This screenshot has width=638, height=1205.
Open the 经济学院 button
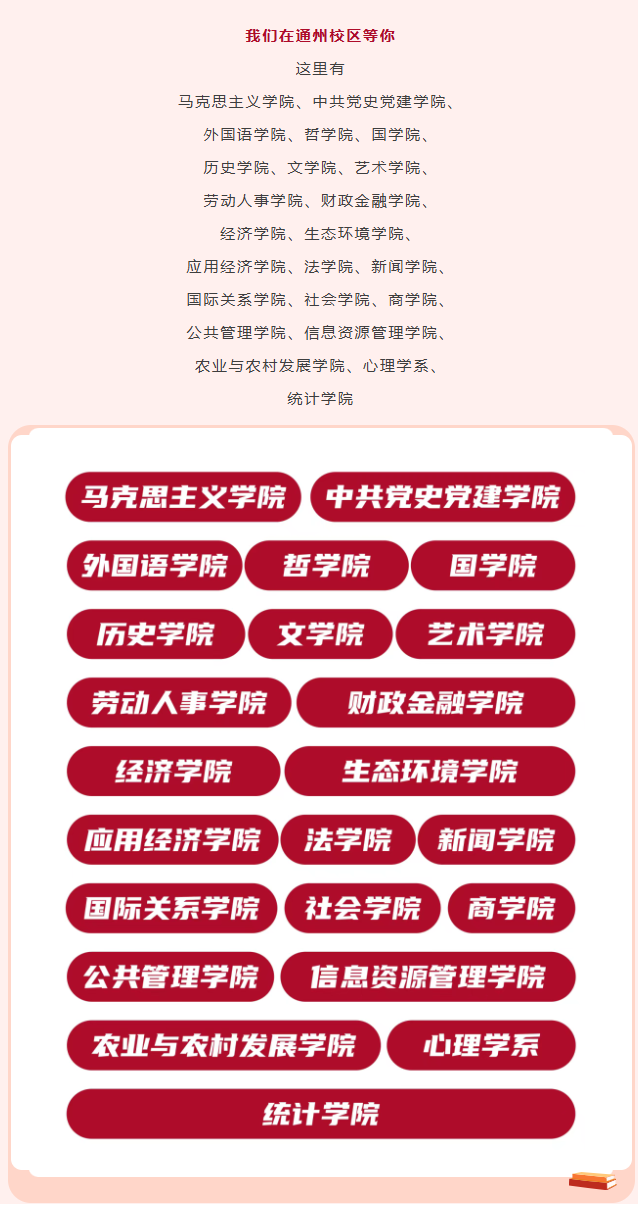(174, 771)
